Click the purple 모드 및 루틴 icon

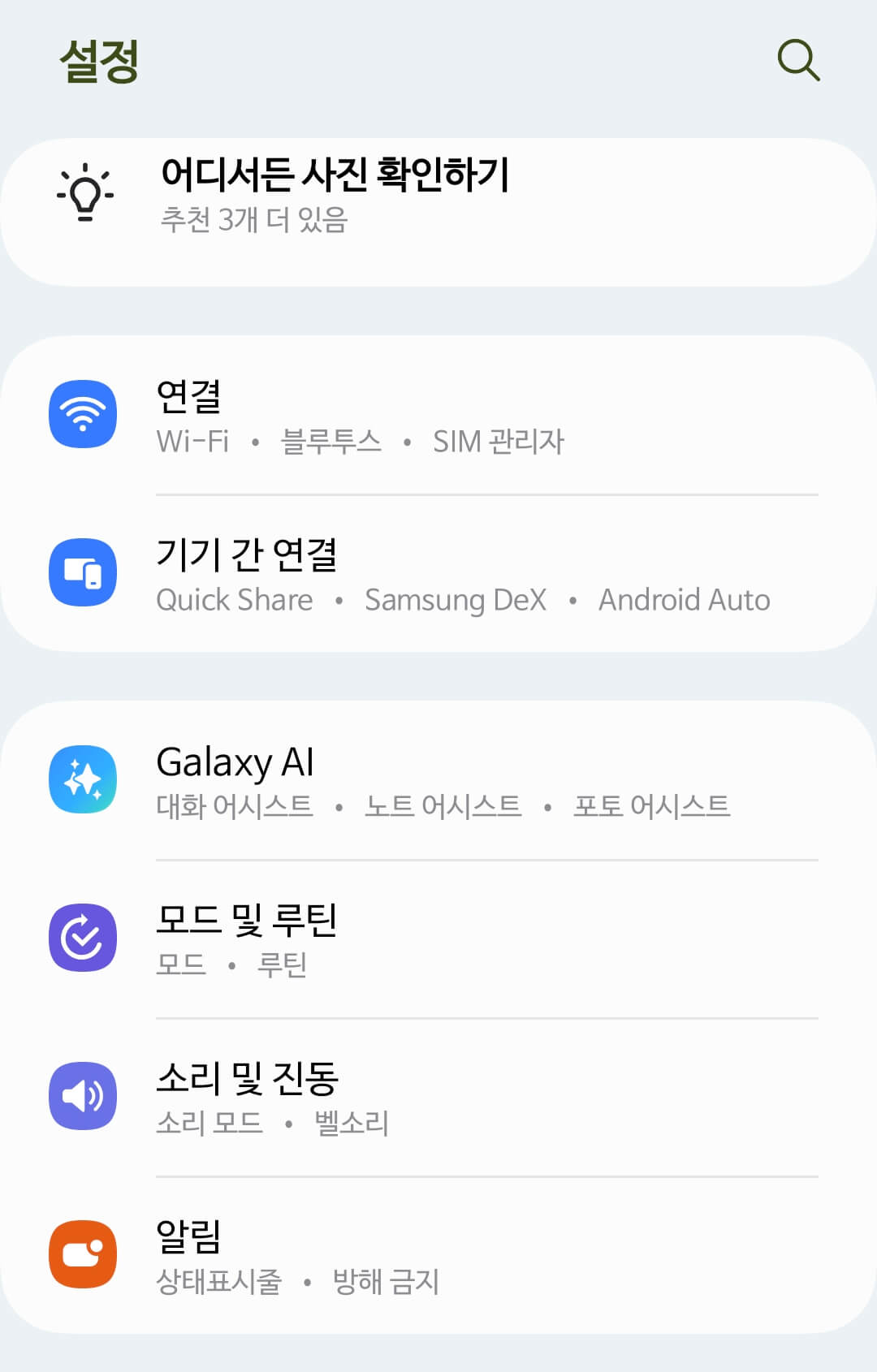pos(82,938)
